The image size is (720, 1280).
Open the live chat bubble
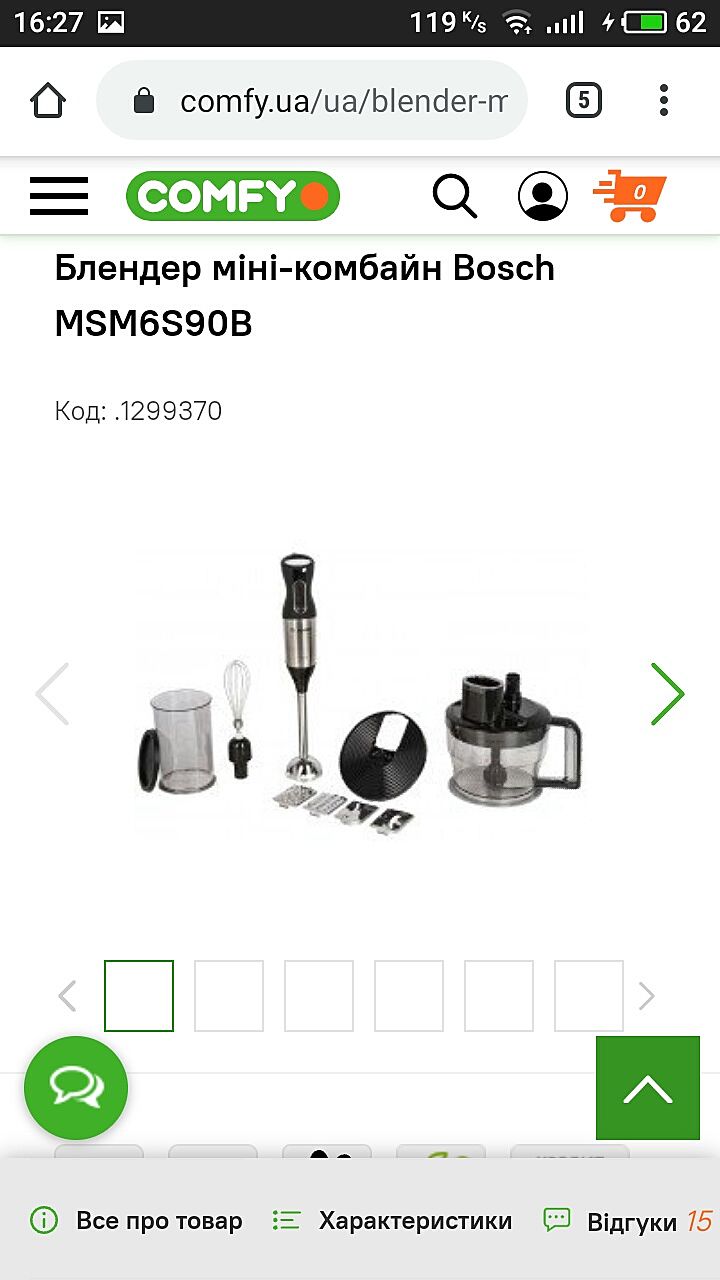click(76, 1088)
